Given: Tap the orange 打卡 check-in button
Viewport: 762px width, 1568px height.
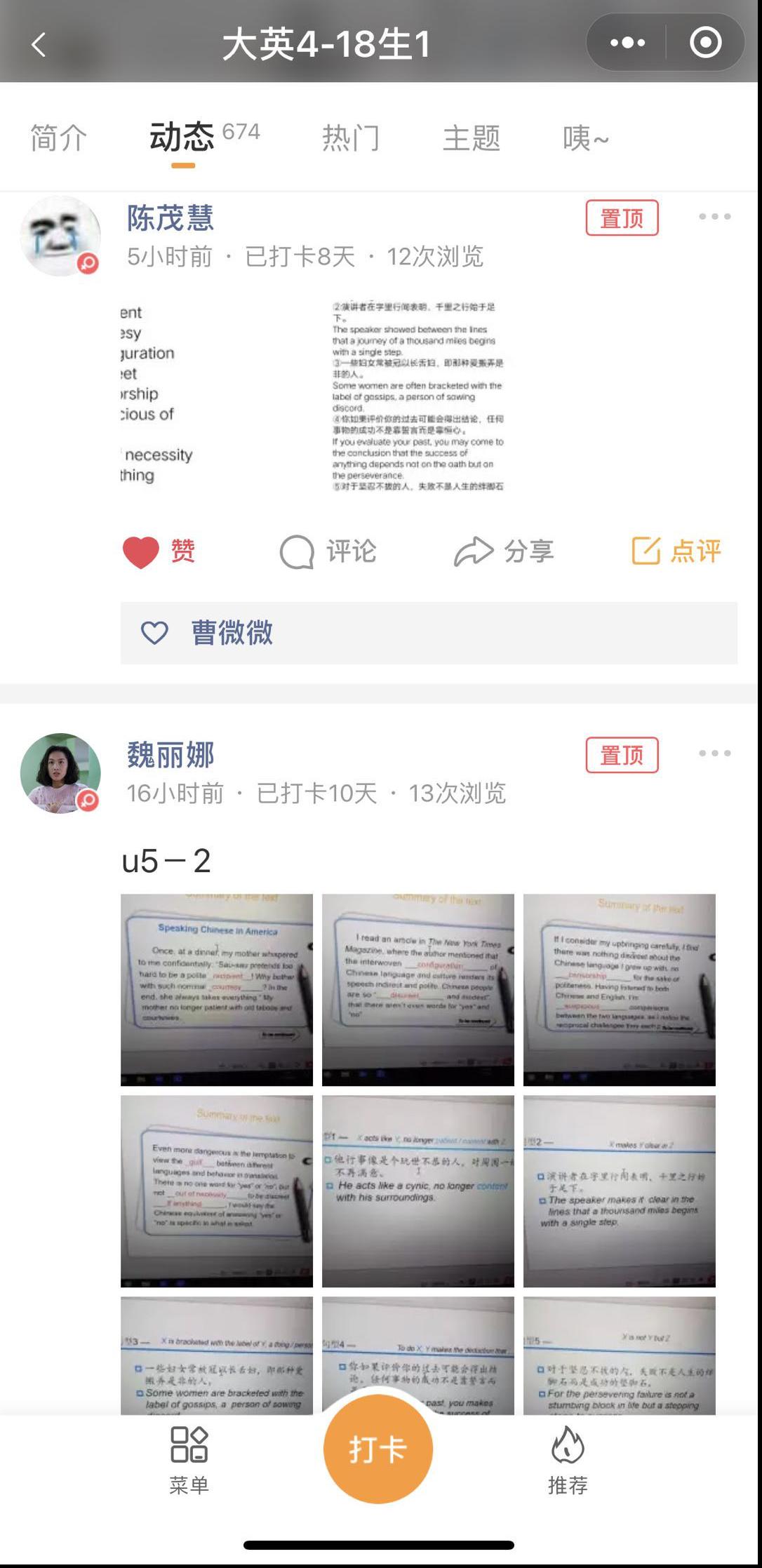Looking at the screenshot, I should [377, 1448].
